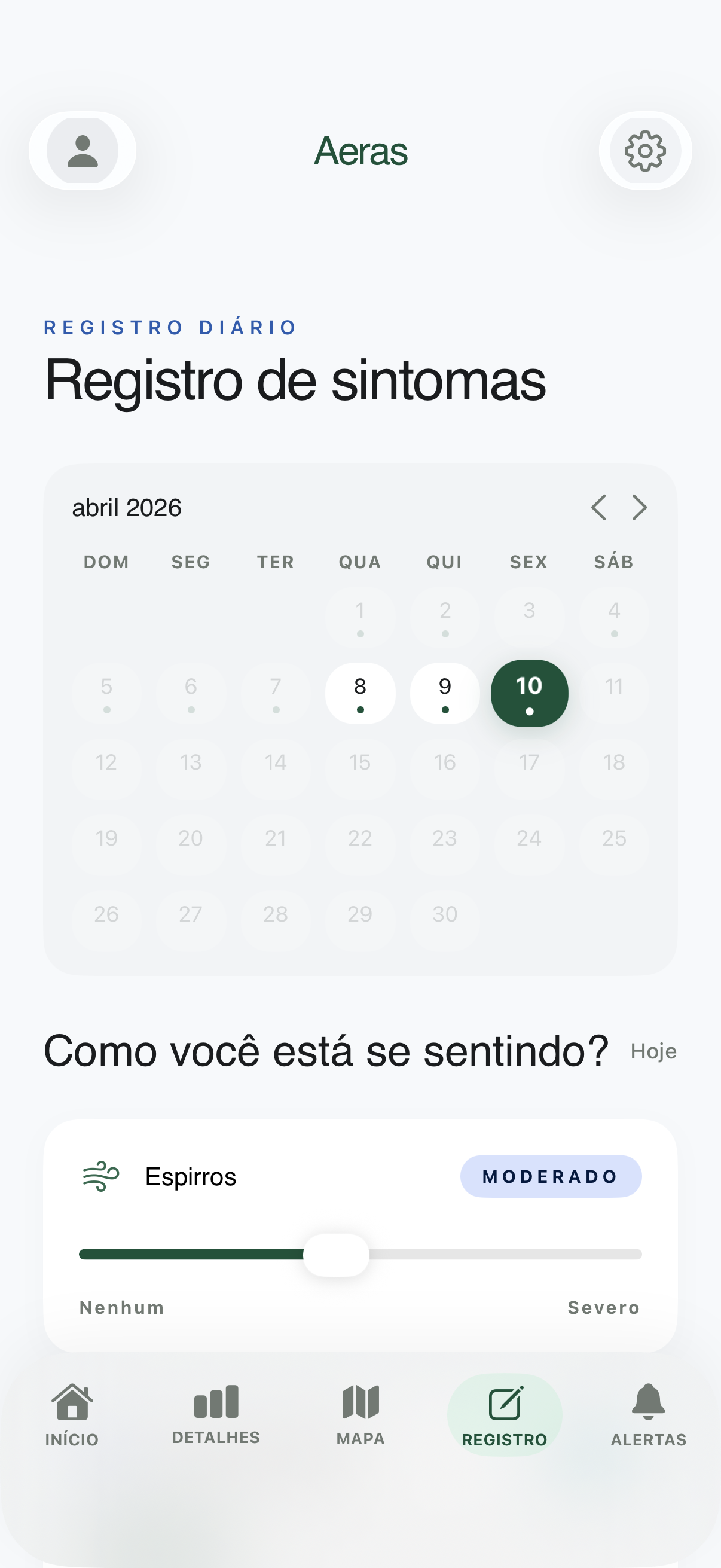
Task: Select the Registro edit icon
Action: click(505, 1402)
